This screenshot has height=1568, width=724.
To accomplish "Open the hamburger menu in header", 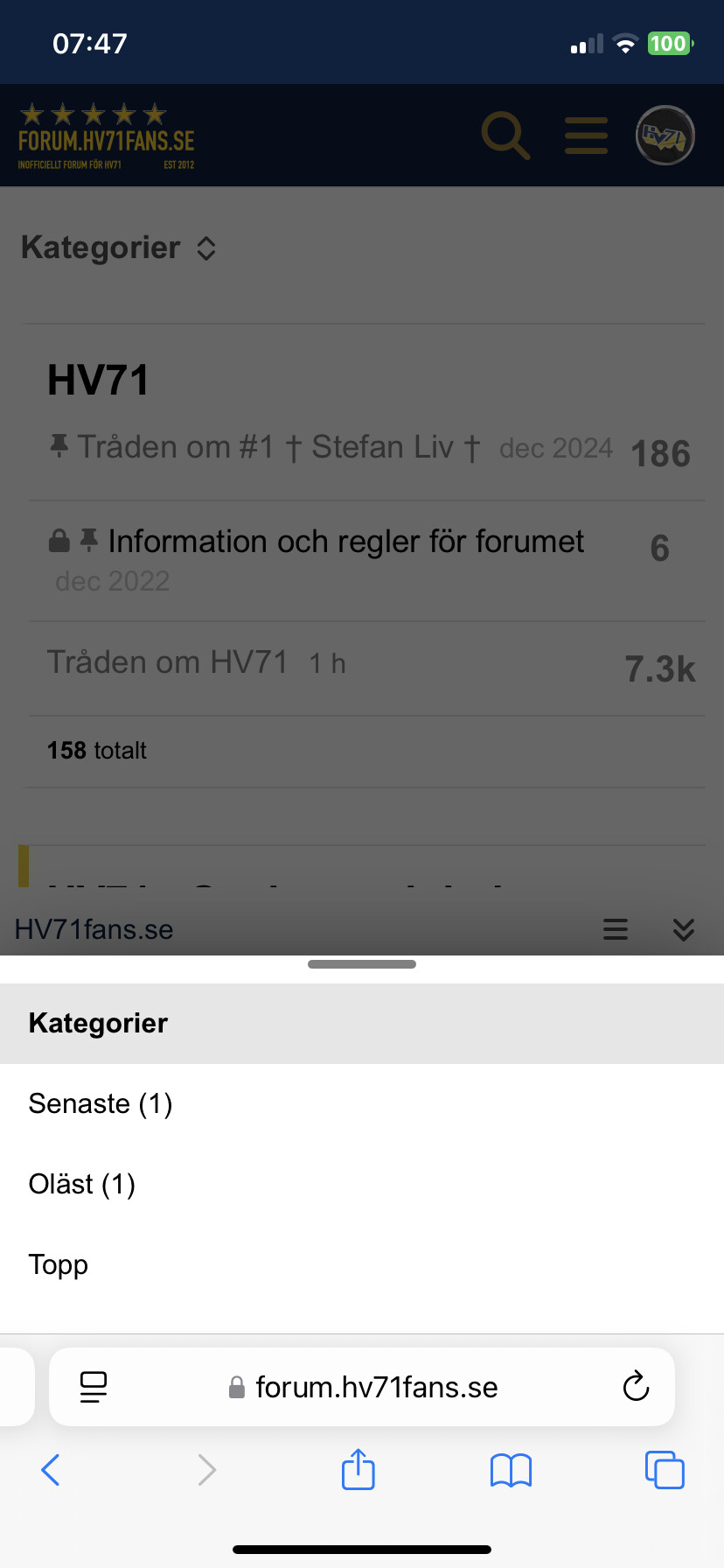I will click(x=586, y=136).
